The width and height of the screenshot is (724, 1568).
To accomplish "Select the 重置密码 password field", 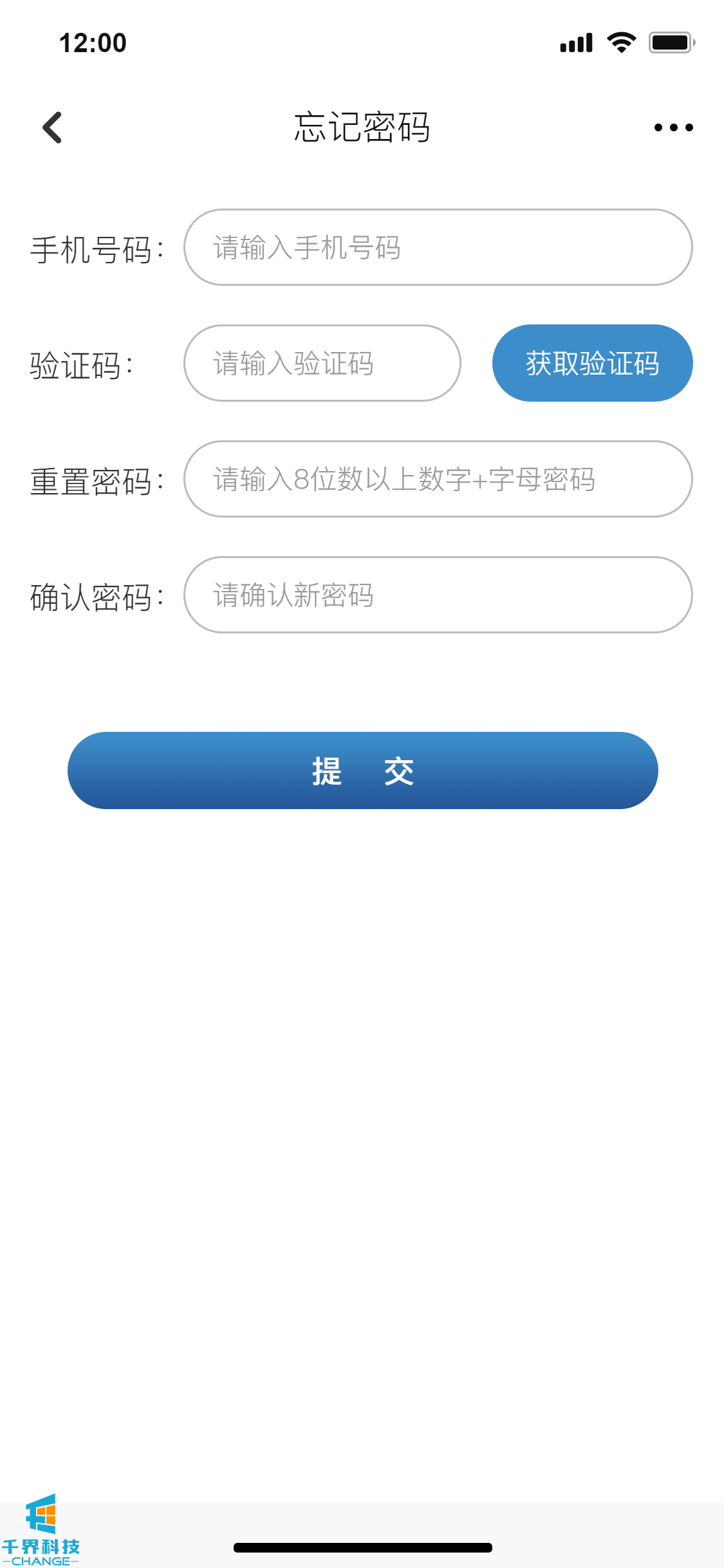I will coord(438,479).
